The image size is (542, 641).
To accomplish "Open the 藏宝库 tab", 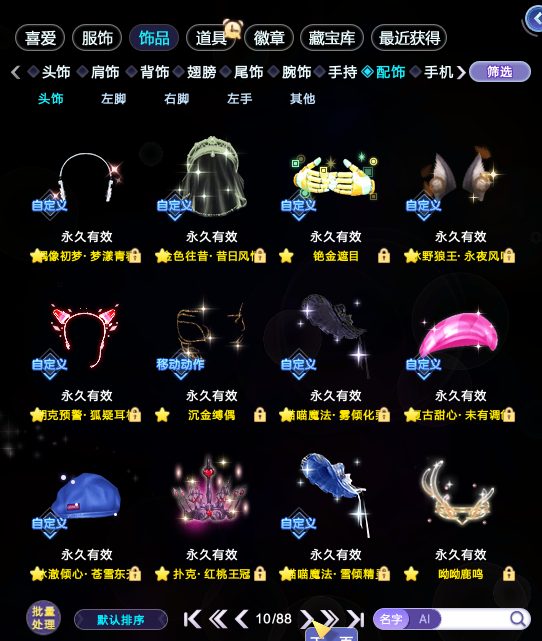I will coord(331,38).
